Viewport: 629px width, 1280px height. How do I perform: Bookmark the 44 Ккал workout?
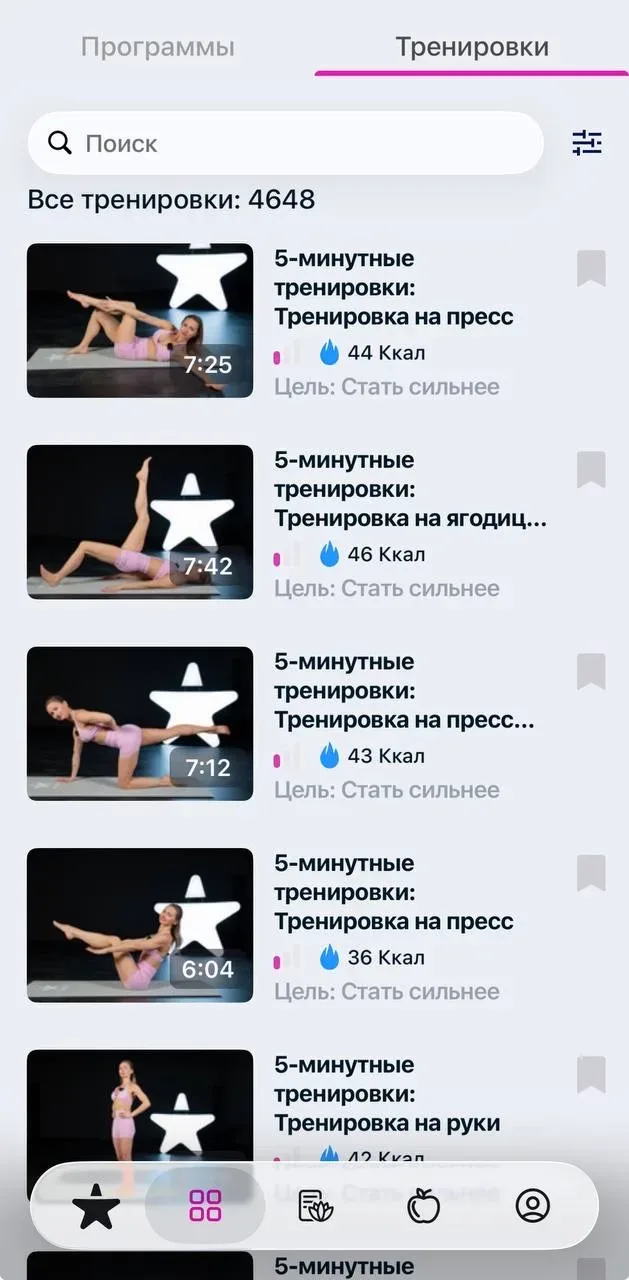coord(591,268)
